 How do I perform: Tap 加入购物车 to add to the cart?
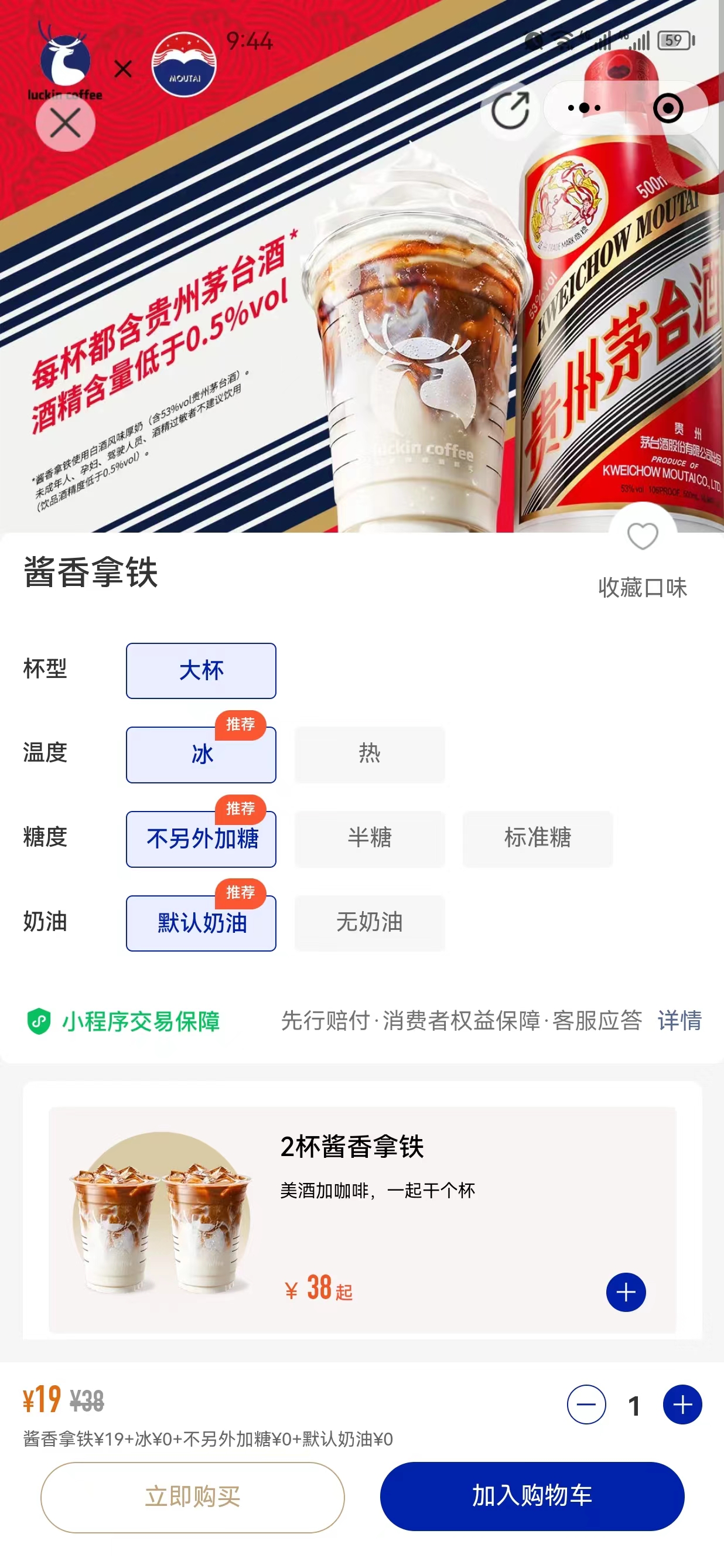tap(532, 1495)
